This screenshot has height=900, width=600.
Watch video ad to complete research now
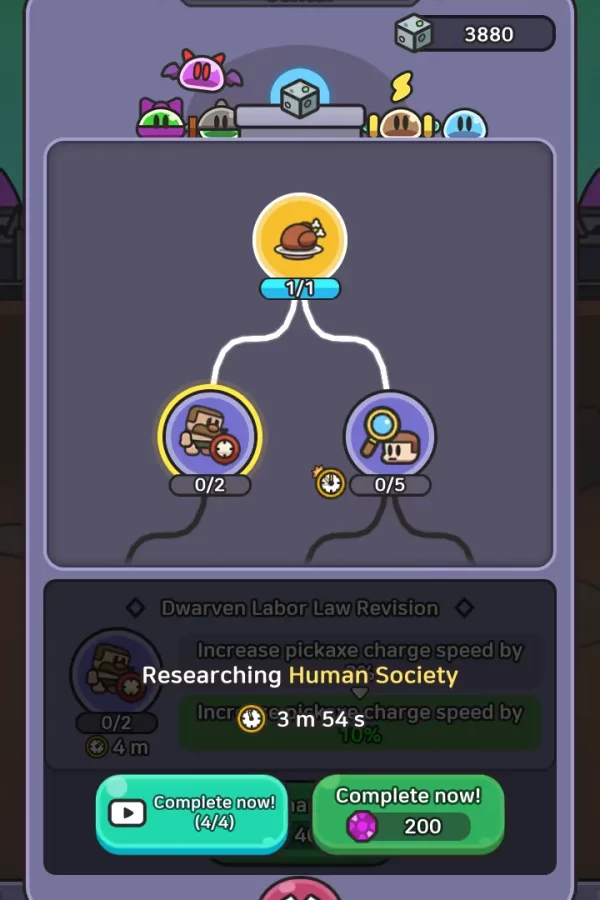click(192, 813)
